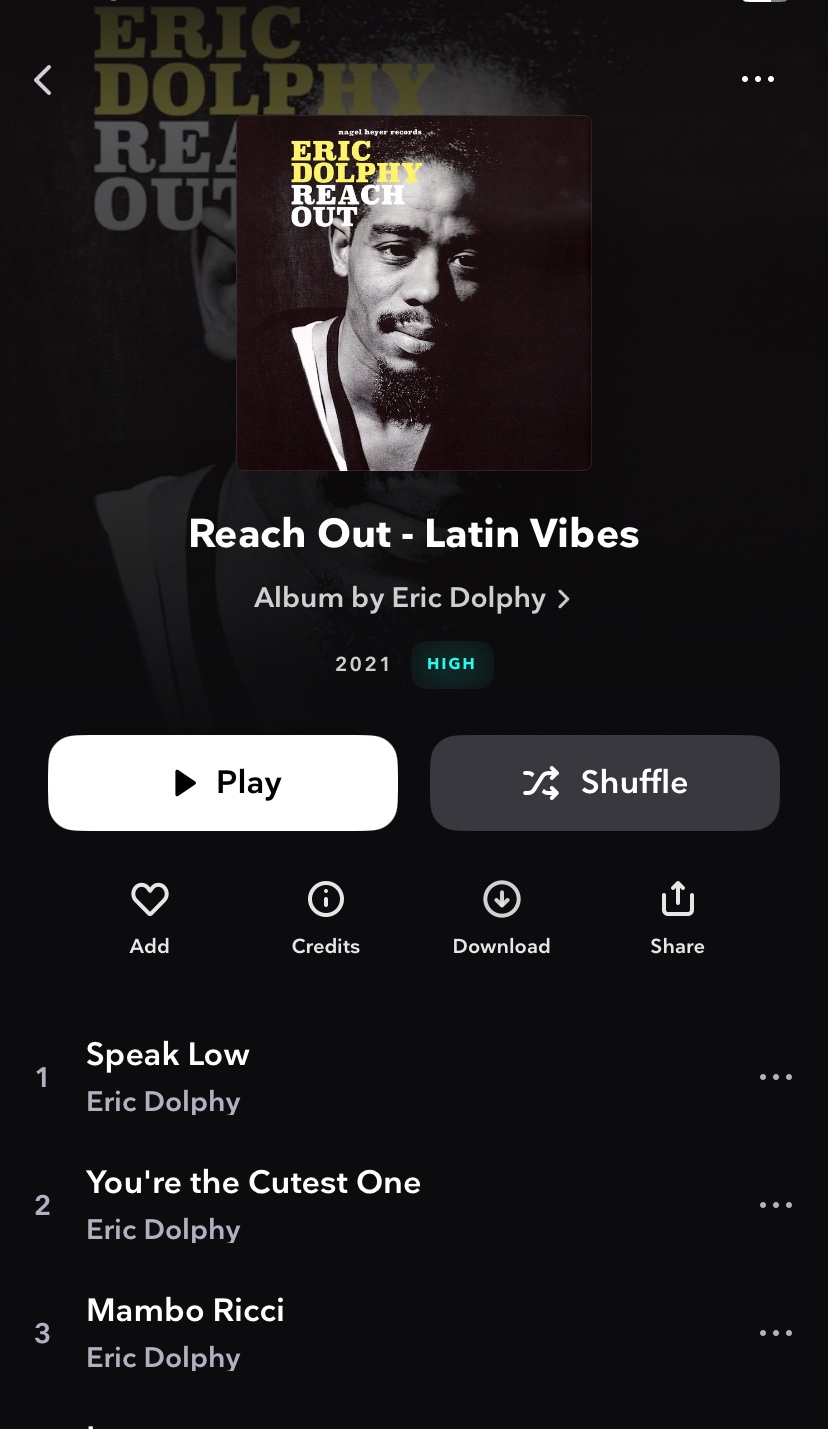Play the album

click(223, 783)
